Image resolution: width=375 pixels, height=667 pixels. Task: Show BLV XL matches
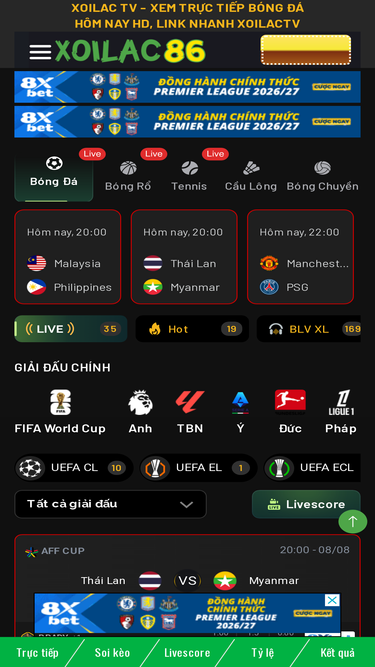click(x=309, y=329)
